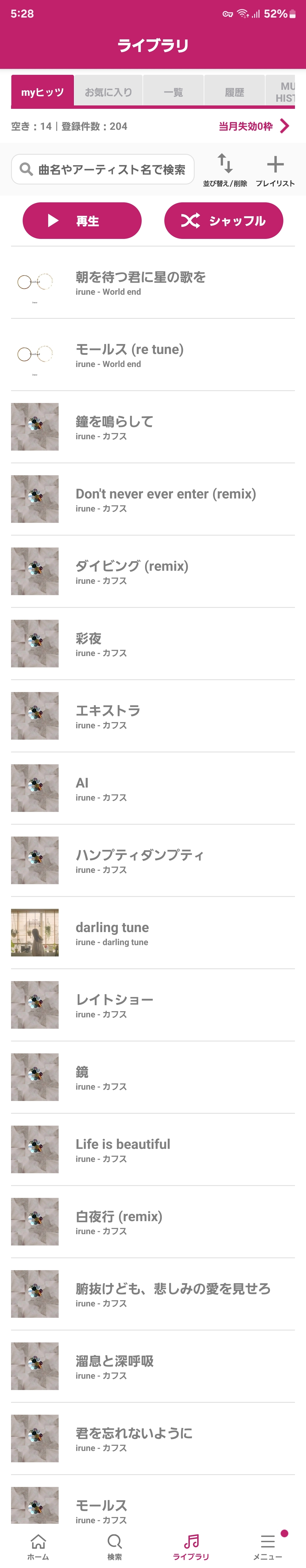
Task: Tap the song and artist search field
Action: coord(103,169)
